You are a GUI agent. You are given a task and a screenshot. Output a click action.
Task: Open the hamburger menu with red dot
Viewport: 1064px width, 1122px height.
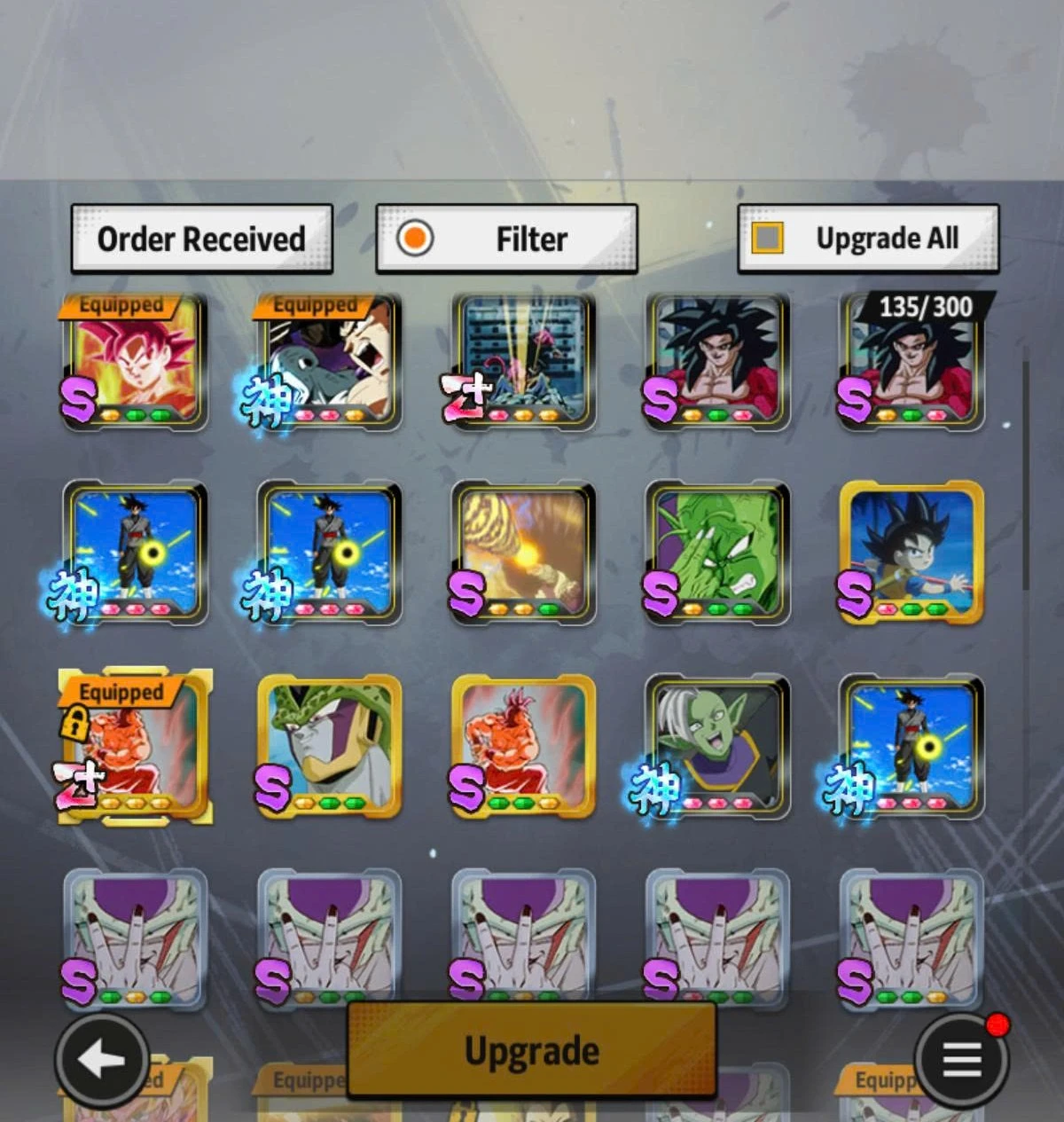click(961, 1060)
